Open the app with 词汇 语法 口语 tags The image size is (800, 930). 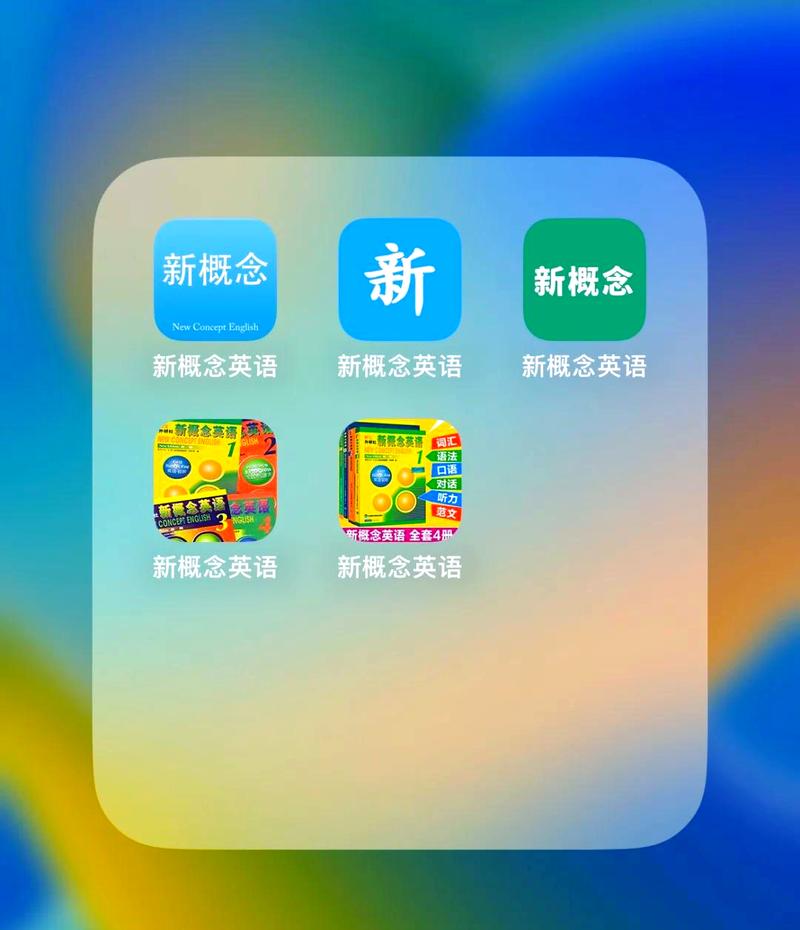[x=400, y=481]
